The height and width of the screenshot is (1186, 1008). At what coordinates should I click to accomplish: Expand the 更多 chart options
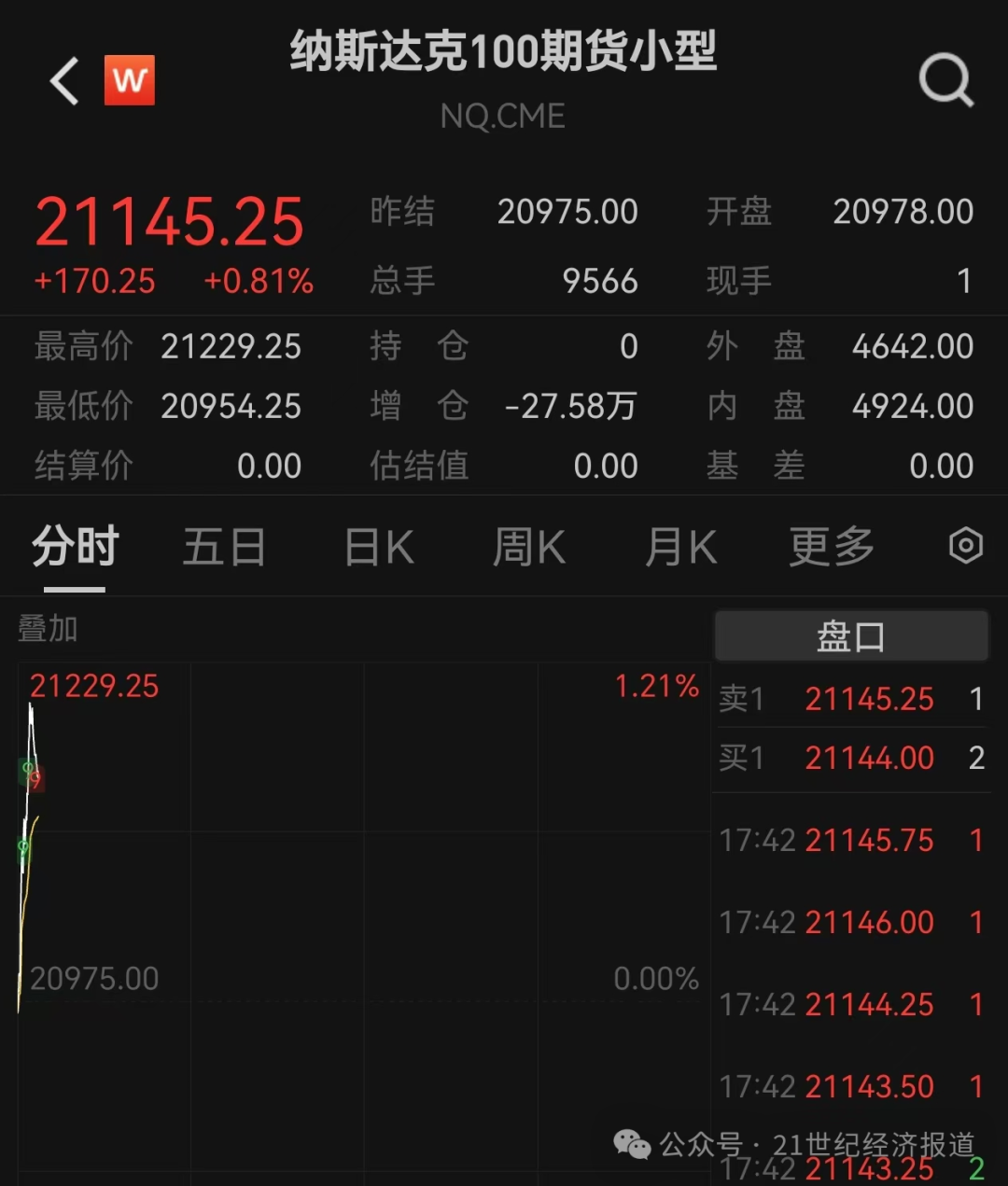[x=832, y=547]
